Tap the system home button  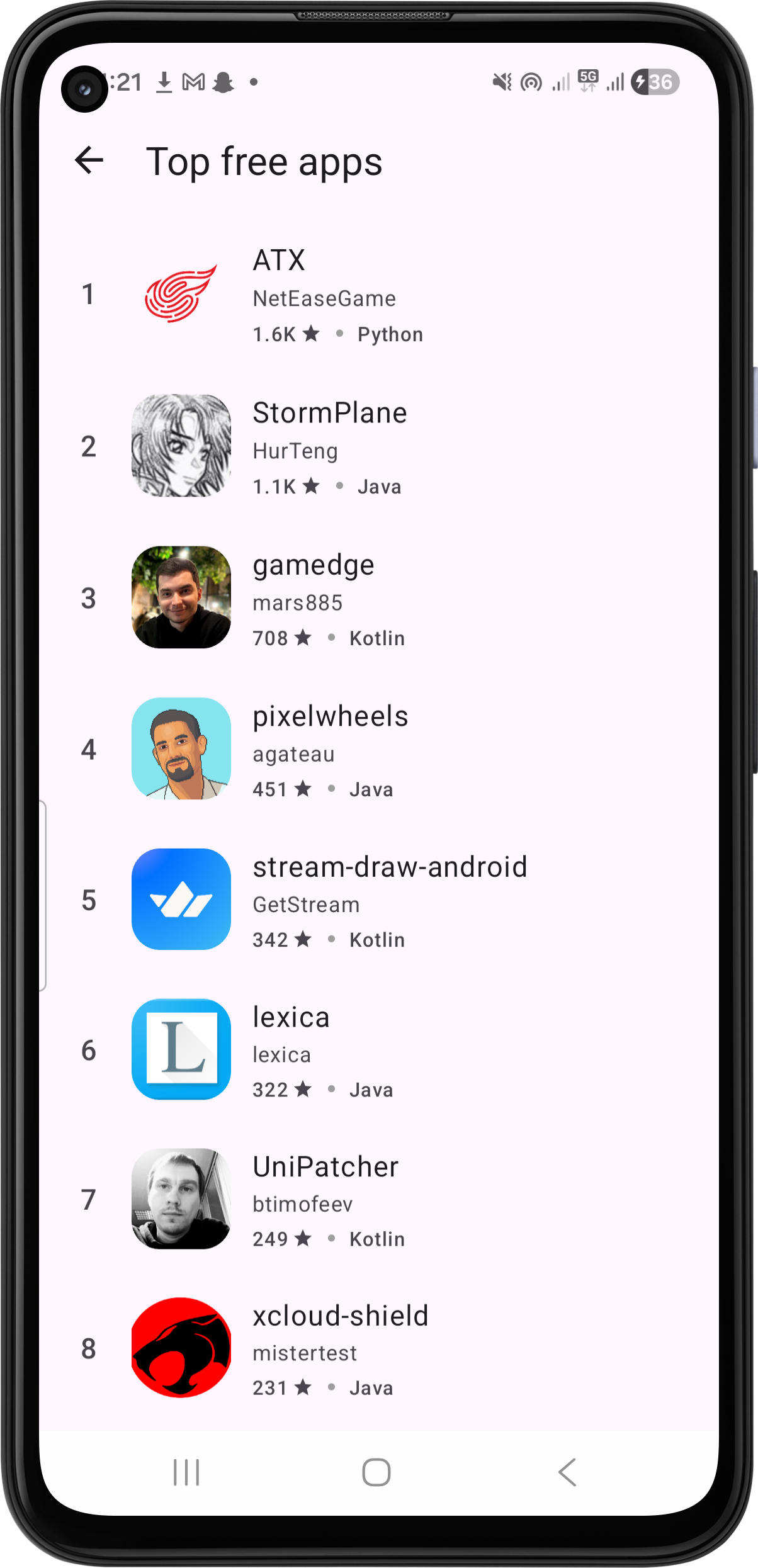tap(376, 1473)
